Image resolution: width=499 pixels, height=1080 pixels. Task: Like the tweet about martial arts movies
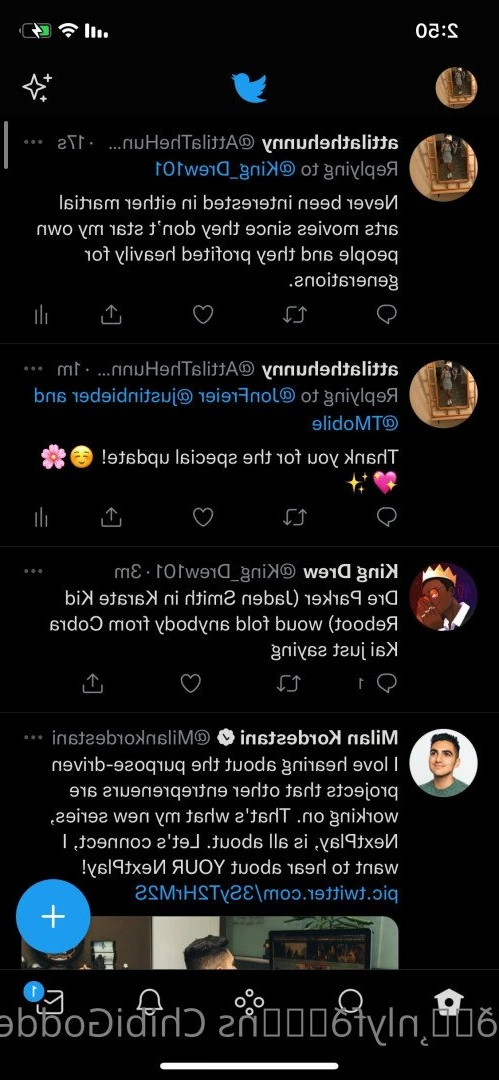click(x=203, y=315)
